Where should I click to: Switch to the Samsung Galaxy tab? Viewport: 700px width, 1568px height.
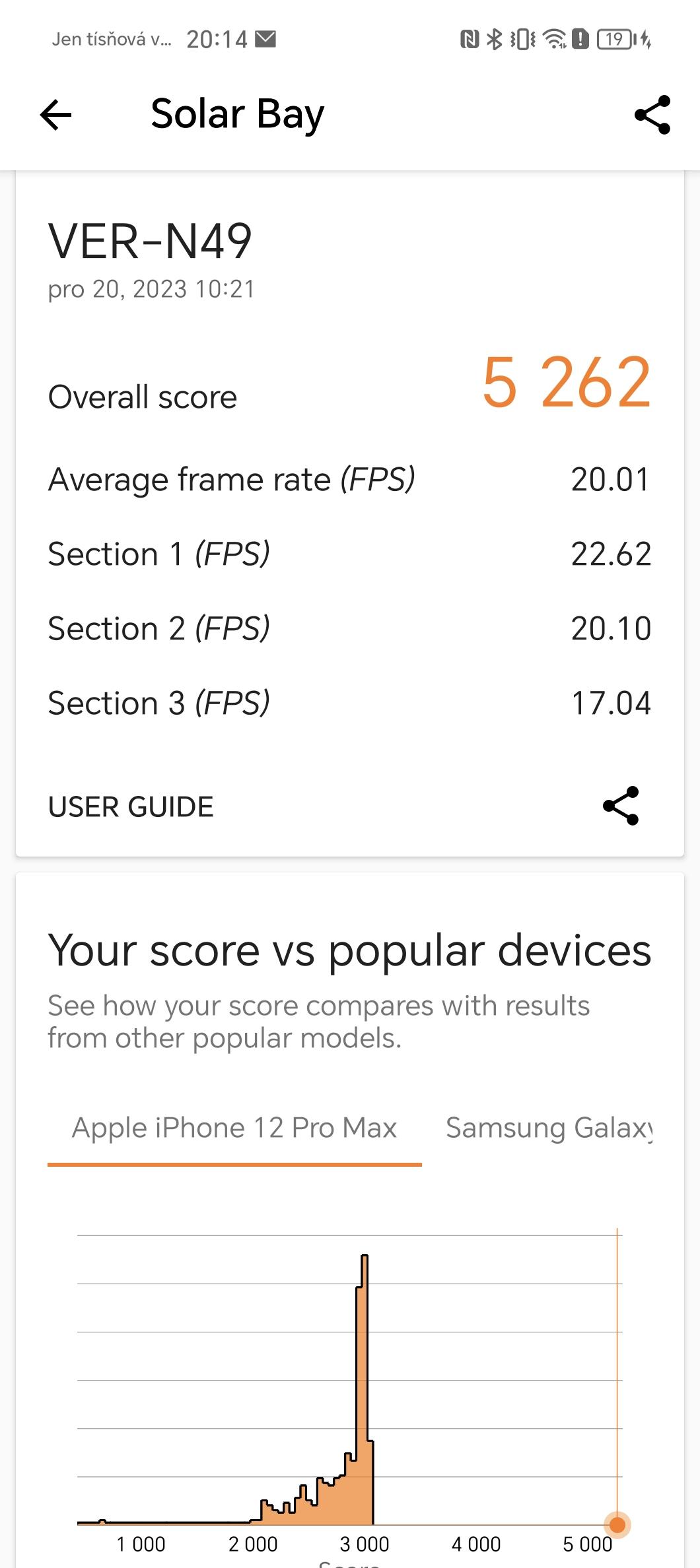549,1128
